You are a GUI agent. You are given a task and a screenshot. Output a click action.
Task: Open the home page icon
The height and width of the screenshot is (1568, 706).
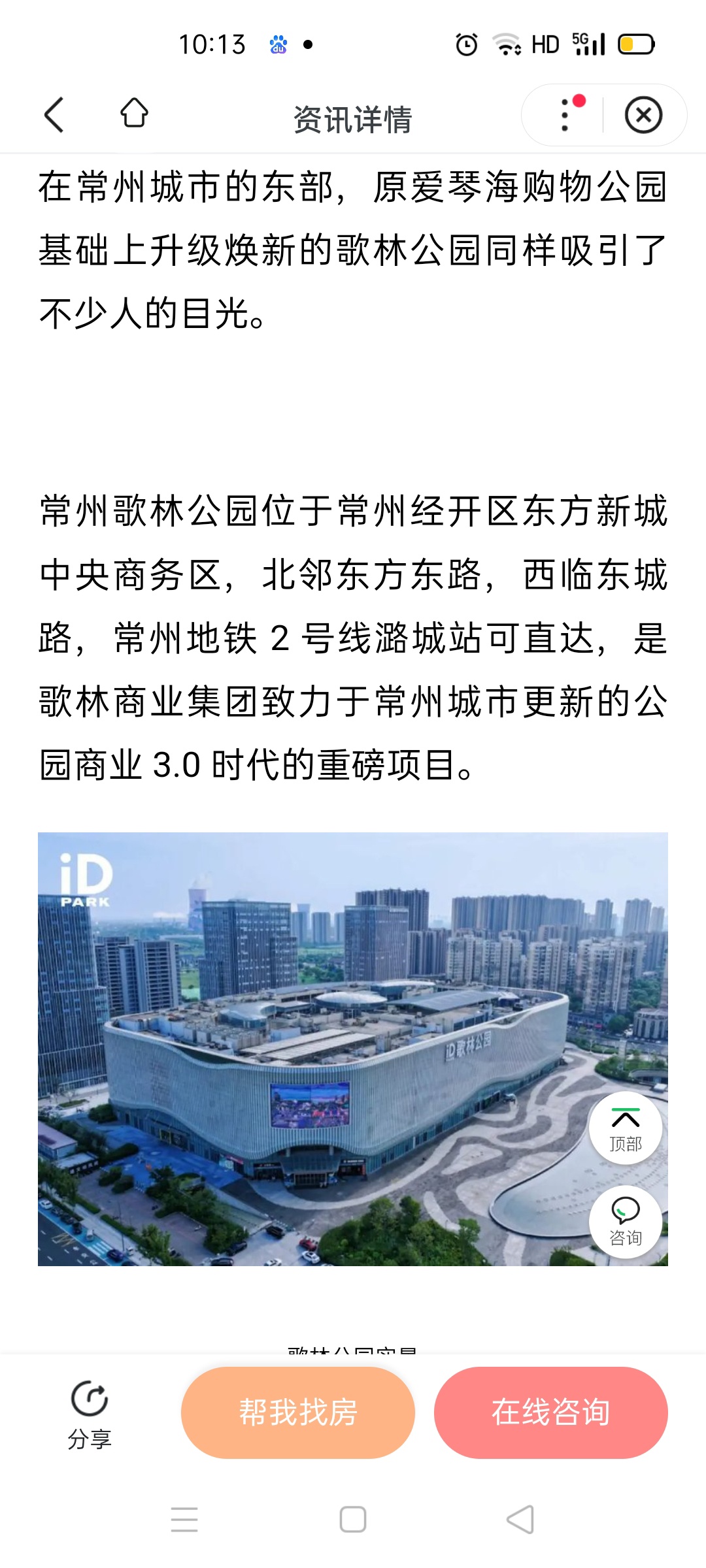[x=134, y=114]
